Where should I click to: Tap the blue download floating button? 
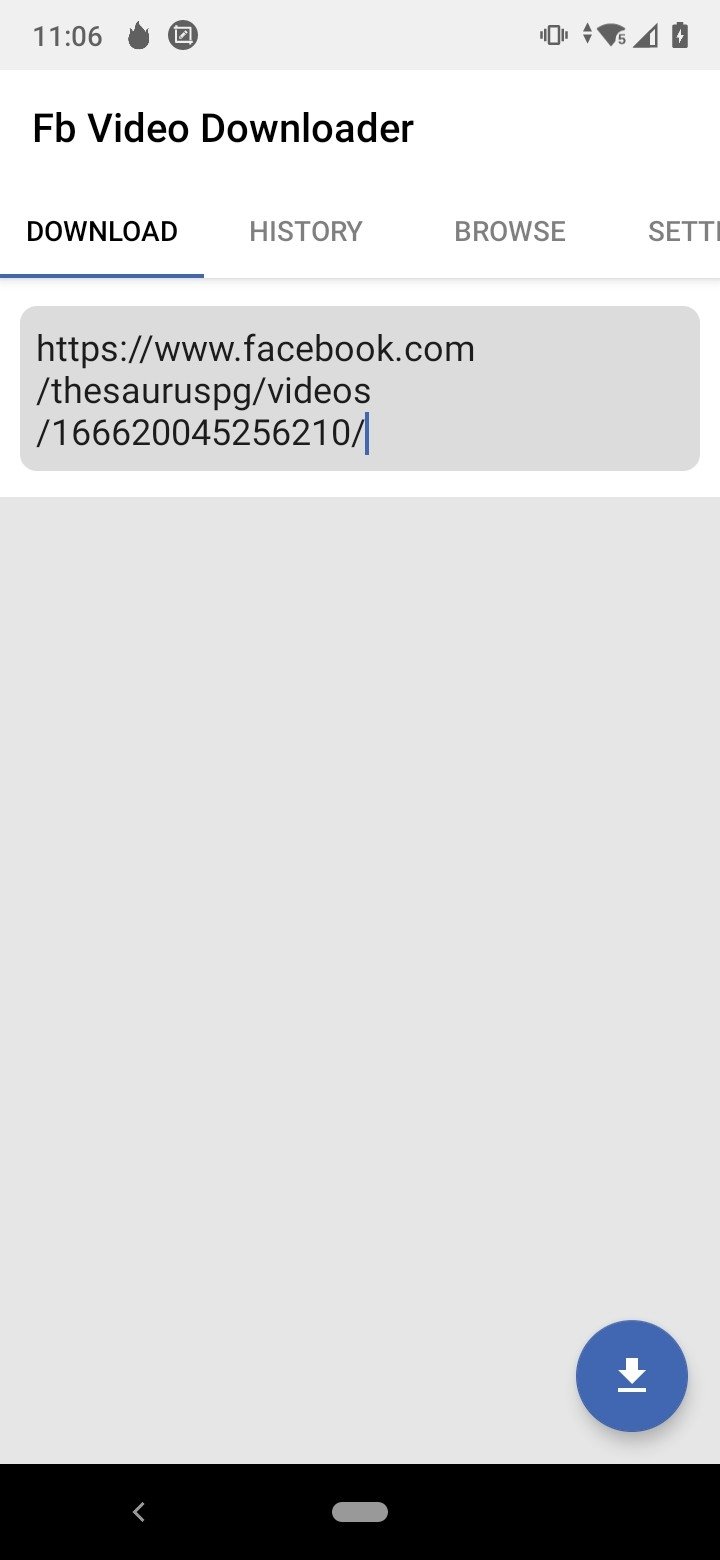[x=631, y=1375]
